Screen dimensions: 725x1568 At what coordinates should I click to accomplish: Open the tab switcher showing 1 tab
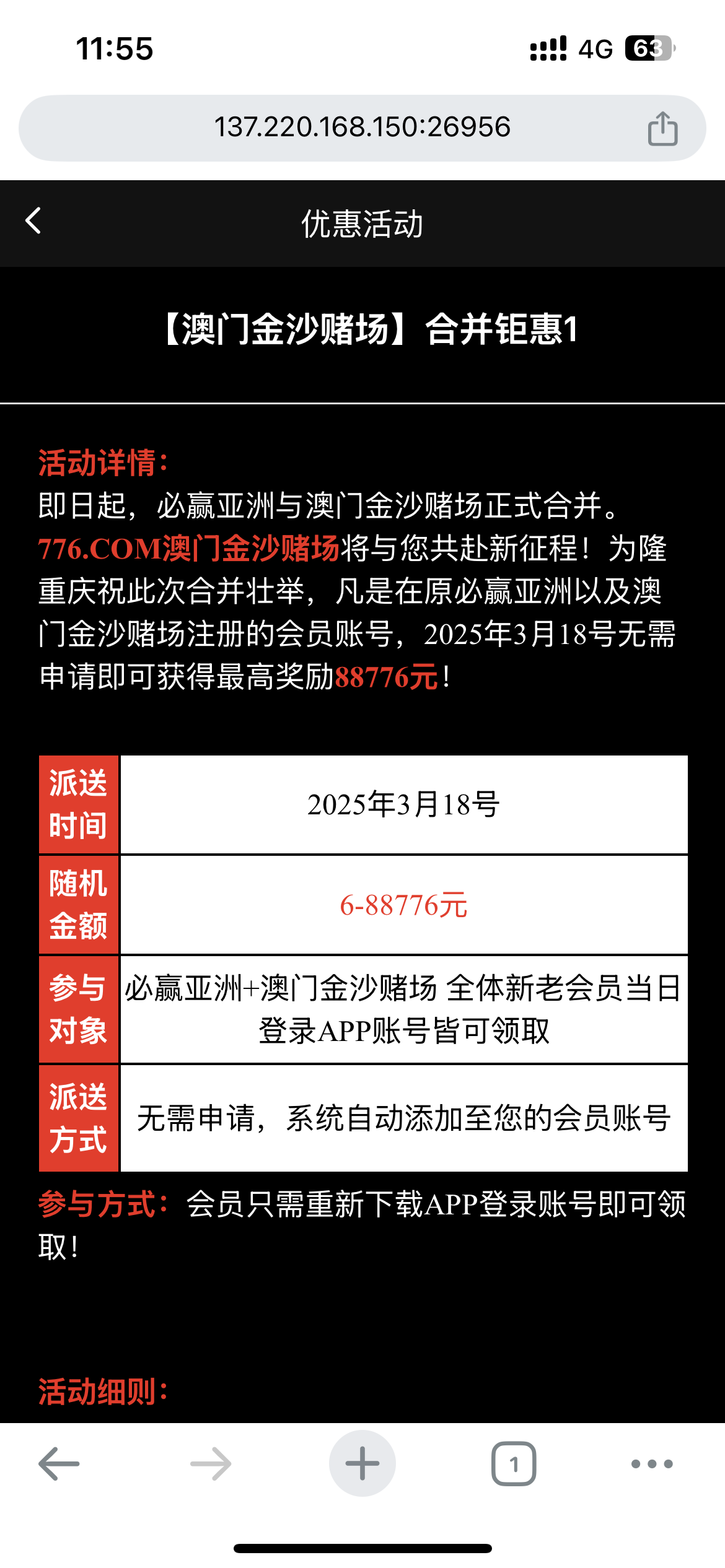(514, 1463)
